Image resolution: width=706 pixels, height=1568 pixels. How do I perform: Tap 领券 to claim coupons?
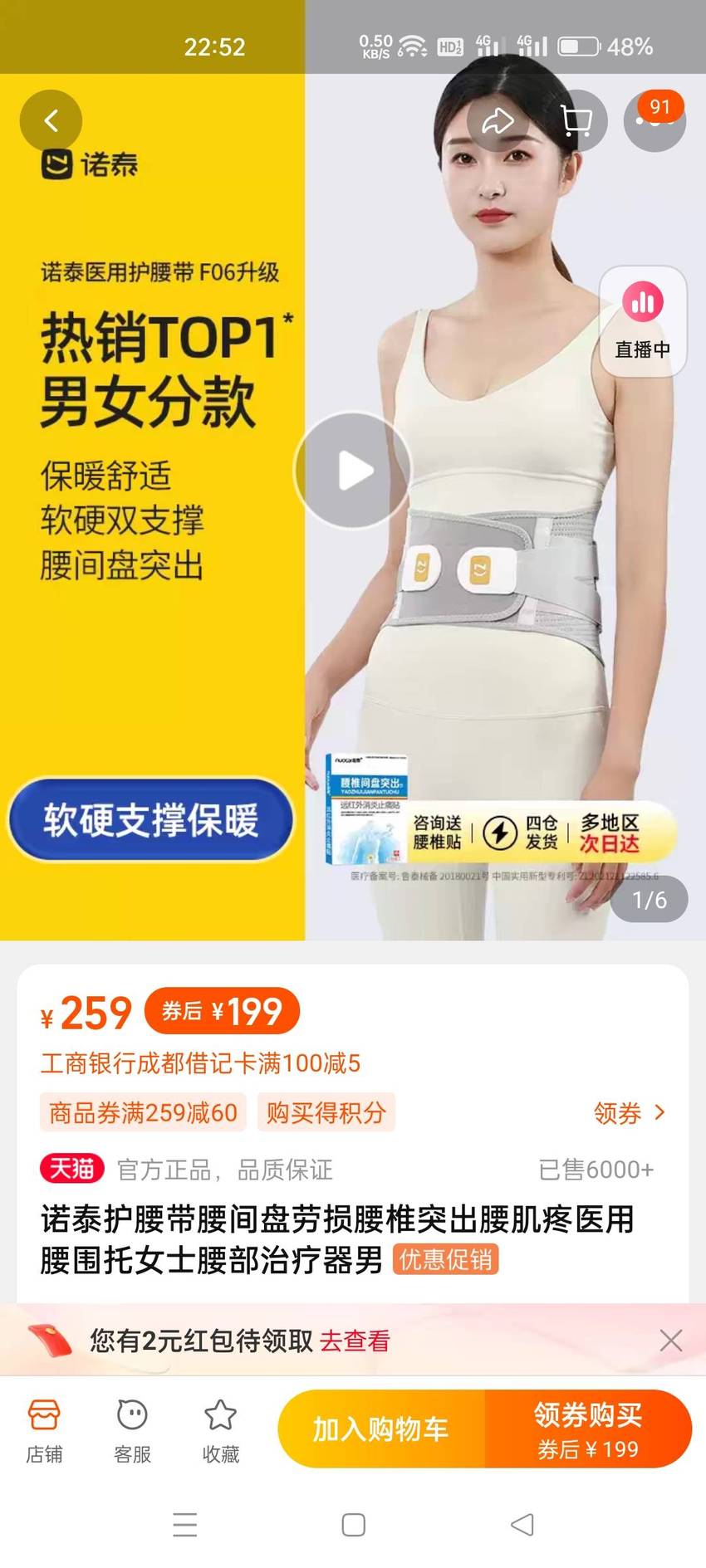pos(630,1113)
